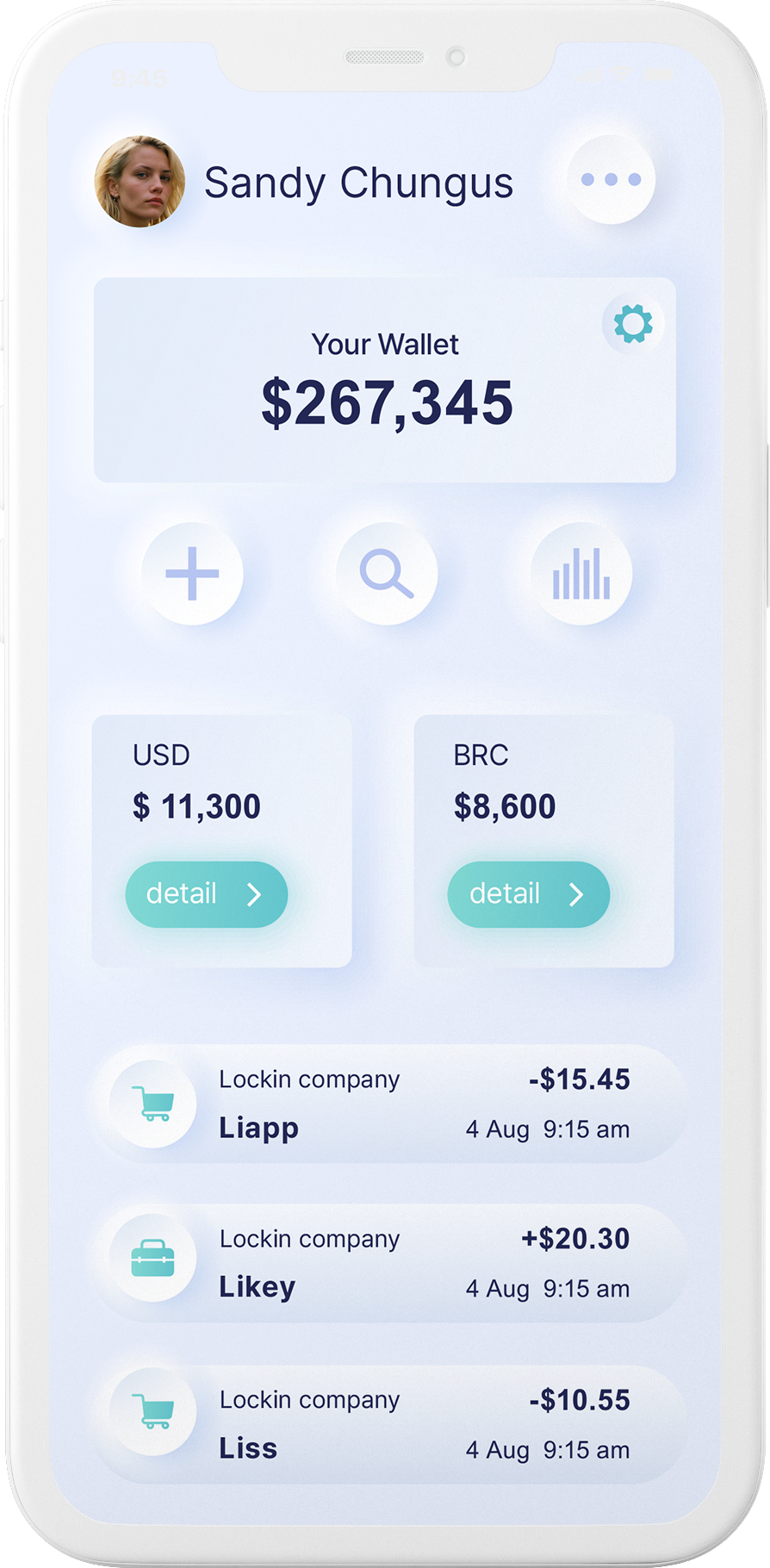770x1568 pixels.
Task: Add new item with plus button
Action: [x=192, y=573]
